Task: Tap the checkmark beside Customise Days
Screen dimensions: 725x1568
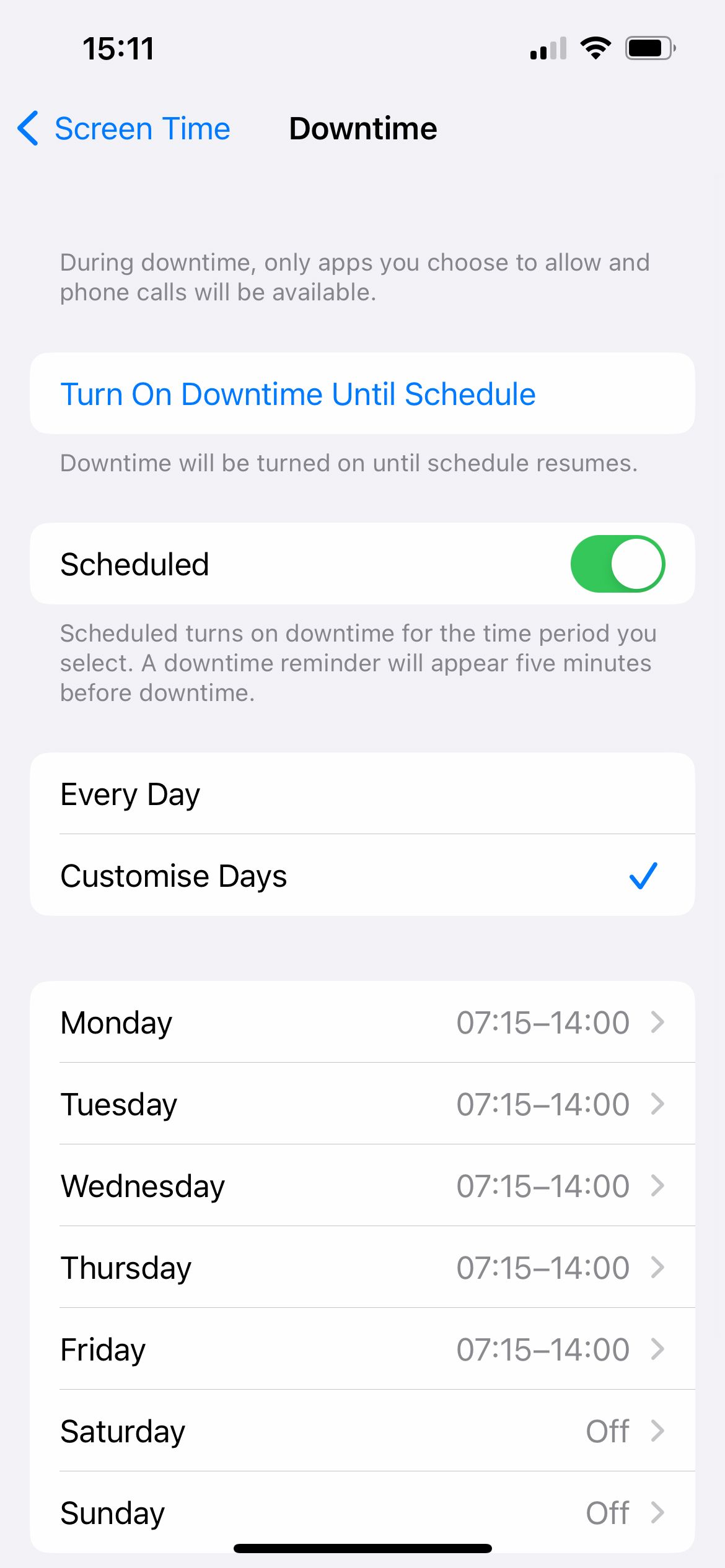Action: click(x=643, y=875)
